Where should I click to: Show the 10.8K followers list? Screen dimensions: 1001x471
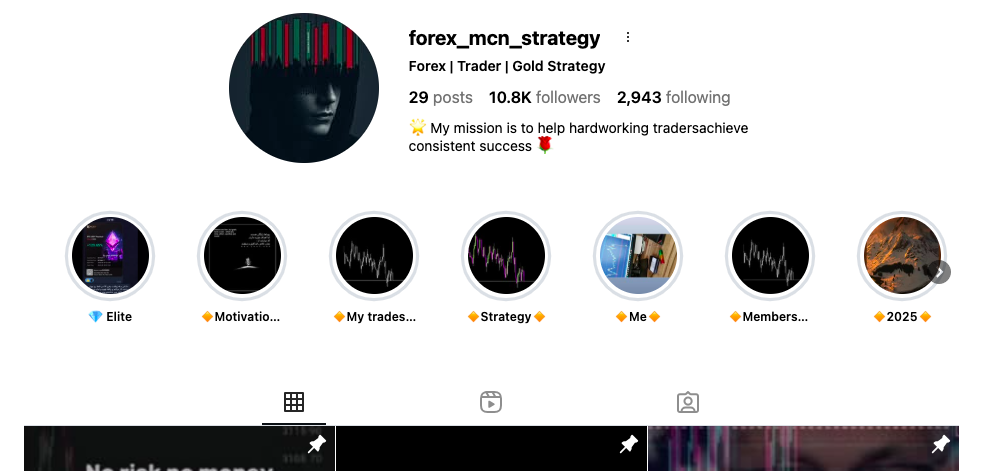(544, 98)
